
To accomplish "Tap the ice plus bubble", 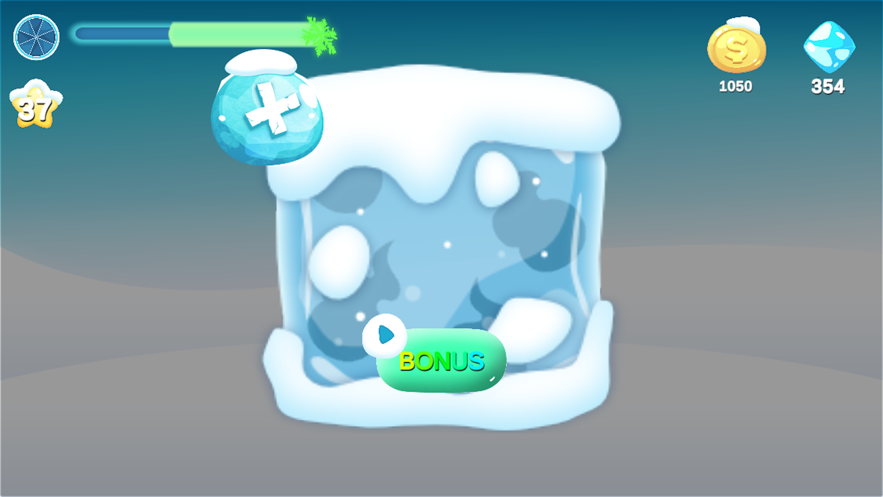I will (x=267, y=114).
